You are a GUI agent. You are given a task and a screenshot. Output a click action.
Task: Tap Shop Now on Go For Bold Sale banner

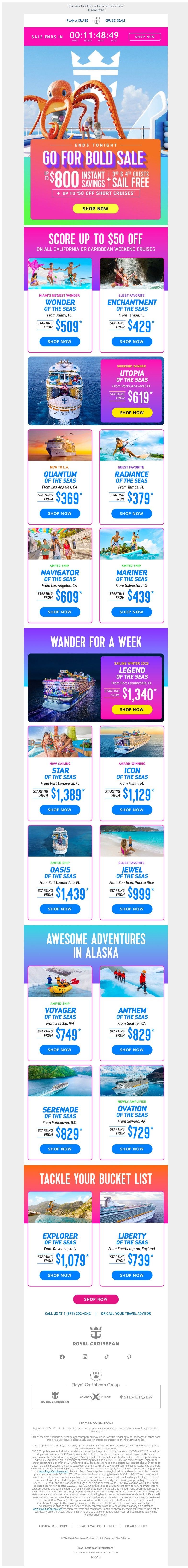click(x=95, y=208)
